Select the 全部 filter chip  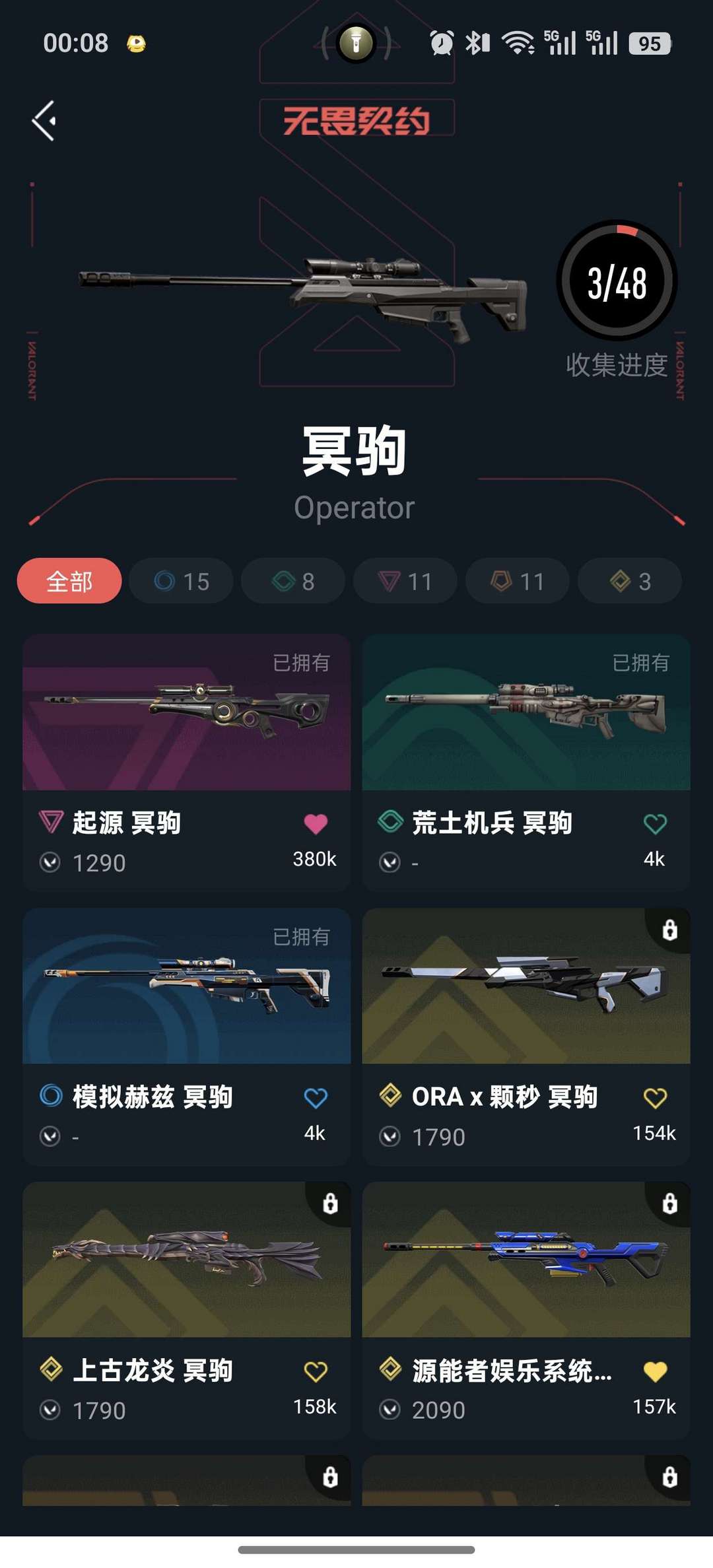pyautogui.click(x=69, y=581)
